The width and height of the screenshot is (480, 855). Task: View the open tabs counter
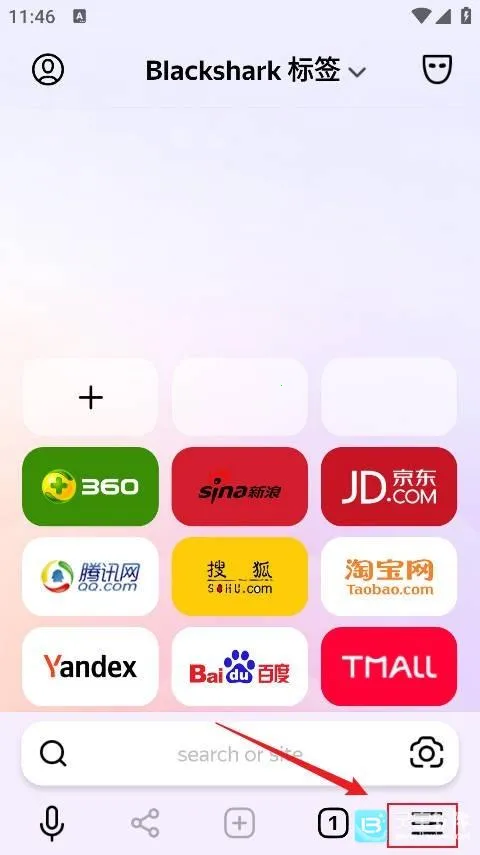pyautogui.click(x=333, y=823)
